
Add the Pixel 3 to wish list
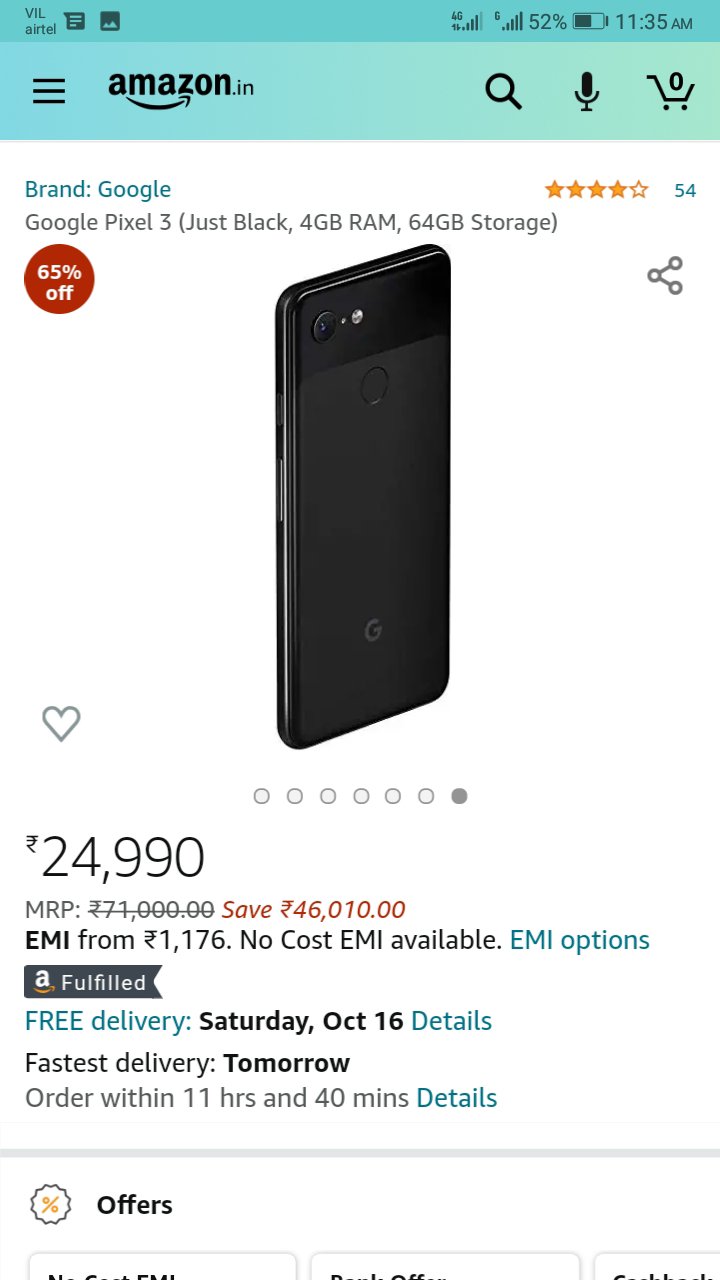pos(61,722)
